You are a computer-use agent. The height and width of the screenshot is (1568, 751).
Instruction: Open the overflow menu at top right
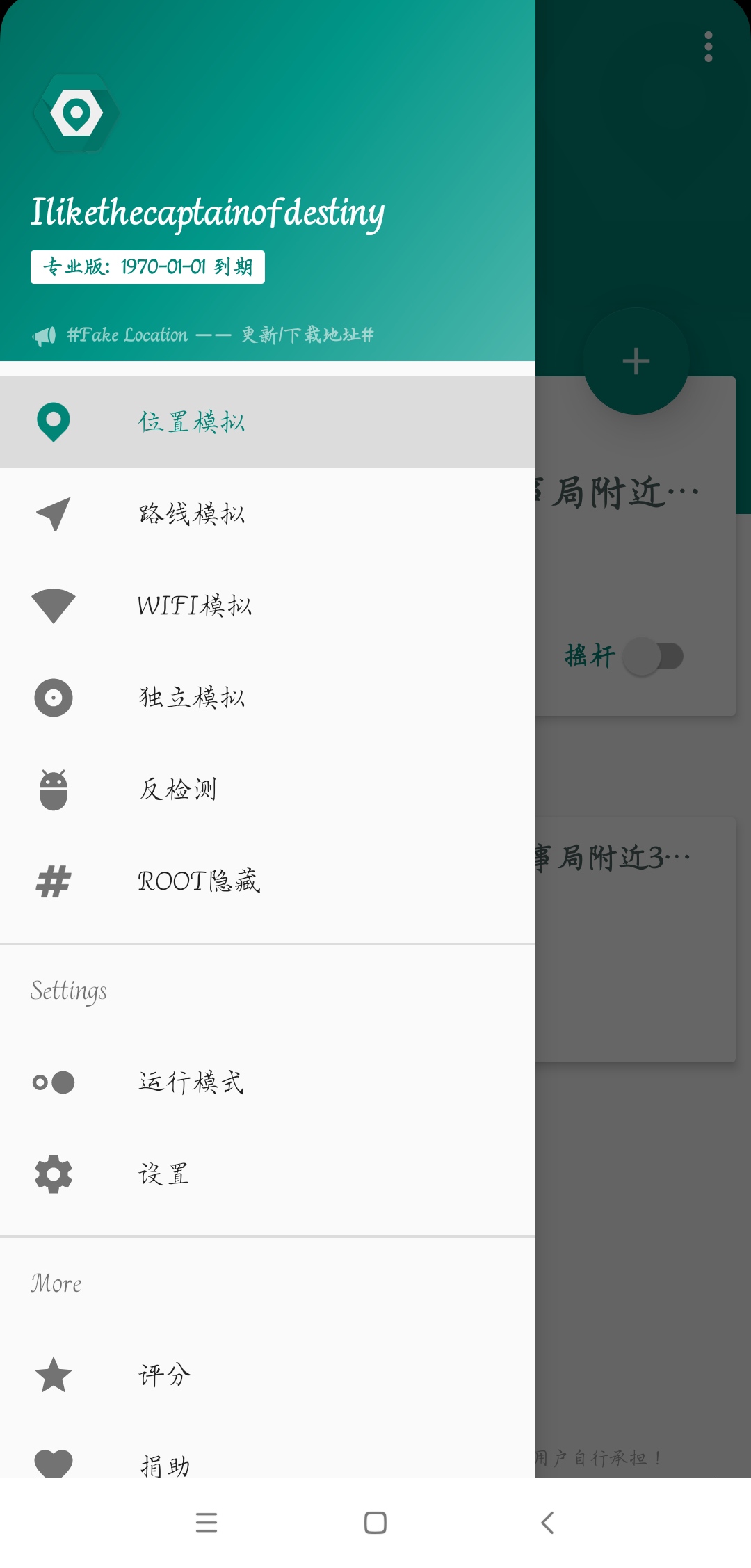(x=707, y=47)
